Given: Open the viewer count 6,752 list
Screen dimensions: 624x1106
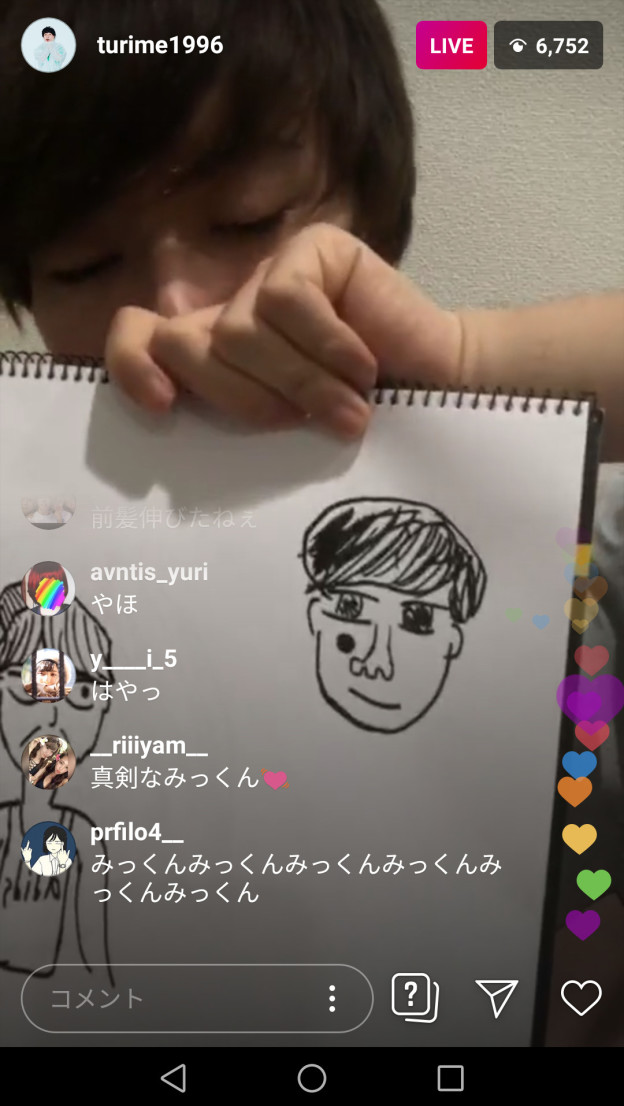Looking at the screenshot, I should 548,45.
